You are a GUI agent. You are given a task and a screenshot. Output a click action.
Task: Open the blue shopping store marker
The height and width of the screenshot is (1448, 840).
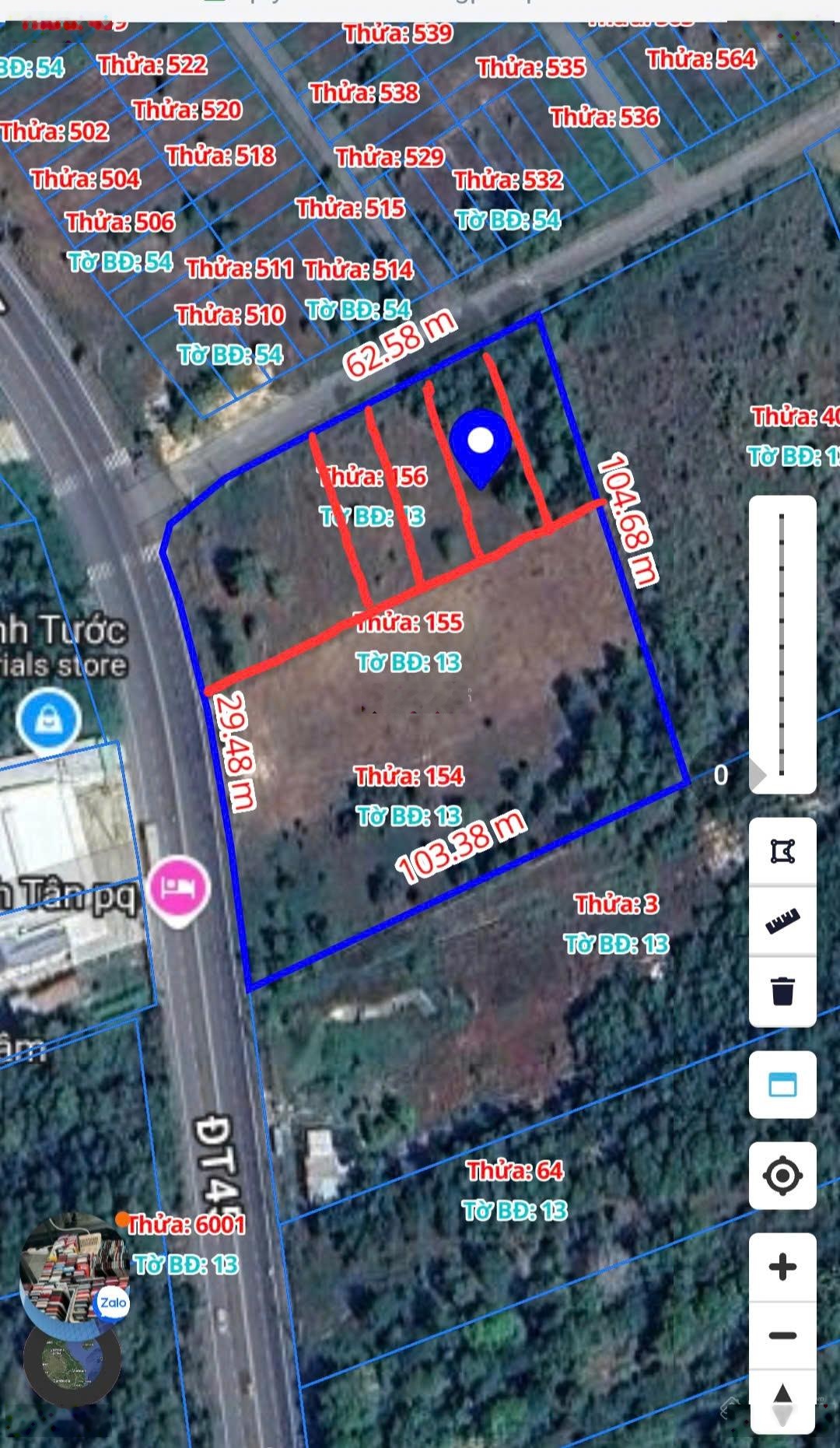click(49, 720)
